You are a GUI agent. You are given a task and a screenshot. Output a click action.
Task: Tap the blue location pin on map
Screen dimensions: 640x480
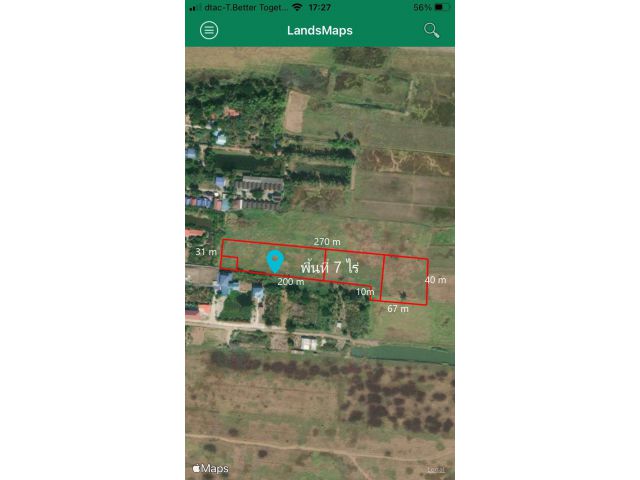click(x=275, y=261)
